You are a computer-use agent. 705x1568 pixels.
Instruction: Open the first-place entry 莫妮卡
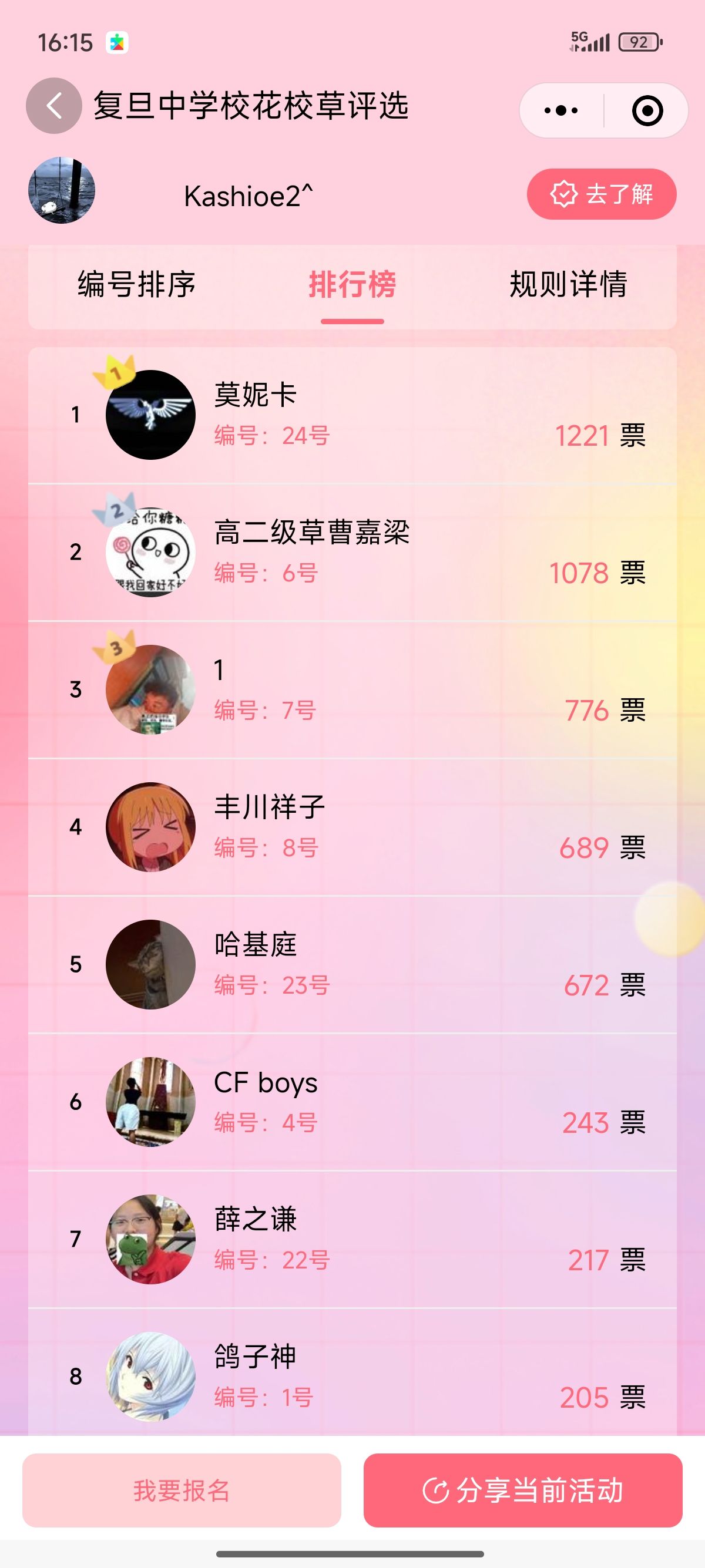(352, 415)
